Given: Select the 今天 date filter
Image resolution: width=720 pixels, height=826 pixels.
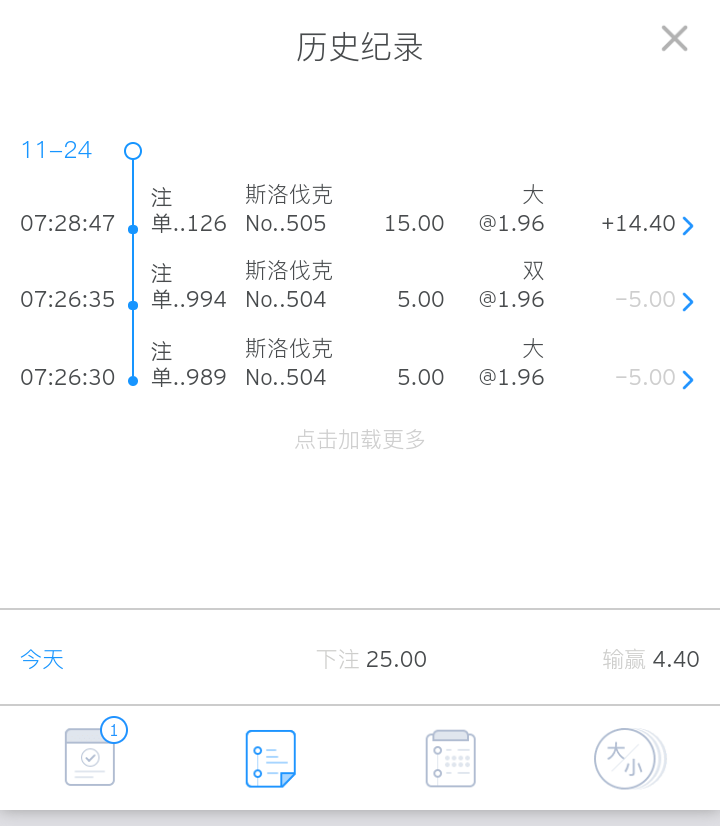Looking at the screenshot, I should pos(42,659).
